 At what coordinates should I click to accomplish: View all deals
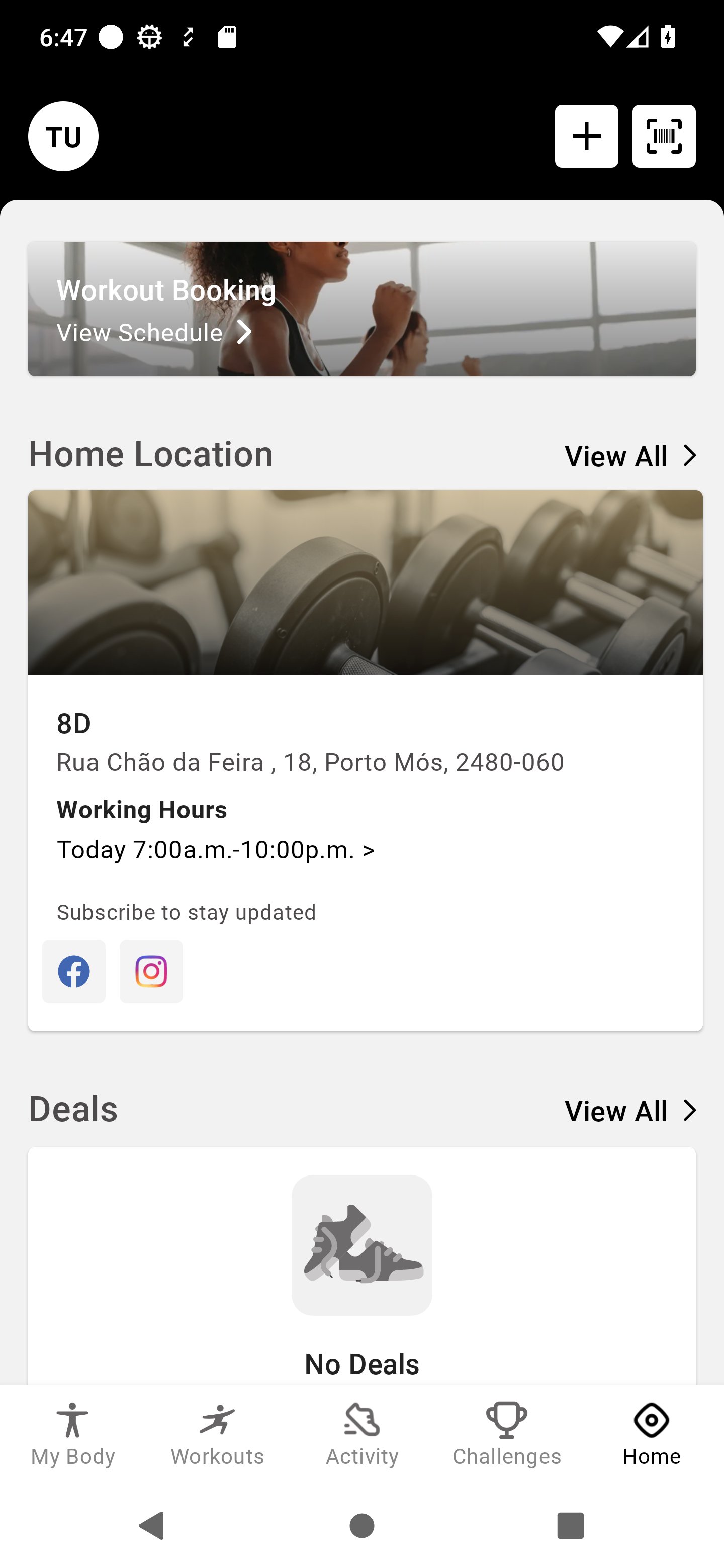click(630, 1111)
